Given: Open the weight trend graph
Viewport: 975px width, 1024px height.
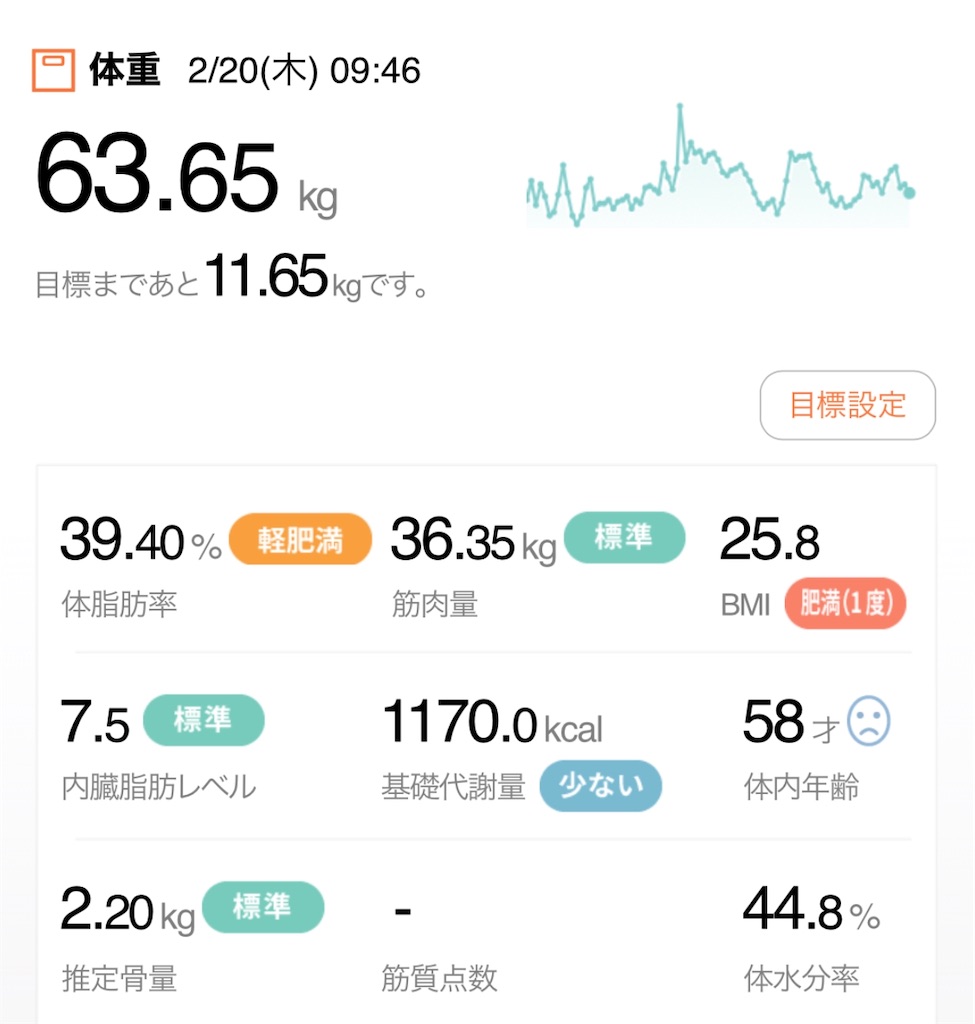Looking at the screenshot, I should [x=720, y=166].
